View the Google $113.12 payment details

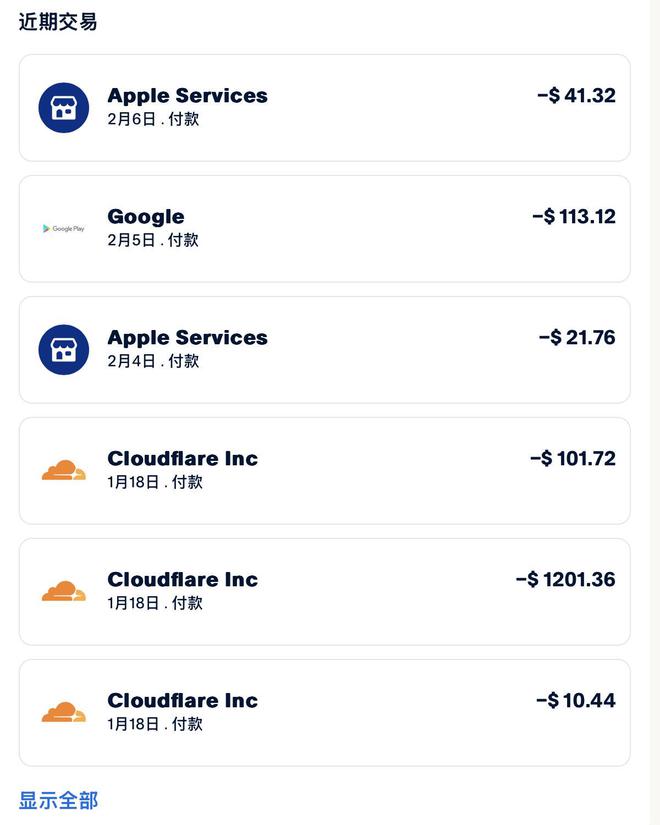[324, 228]
